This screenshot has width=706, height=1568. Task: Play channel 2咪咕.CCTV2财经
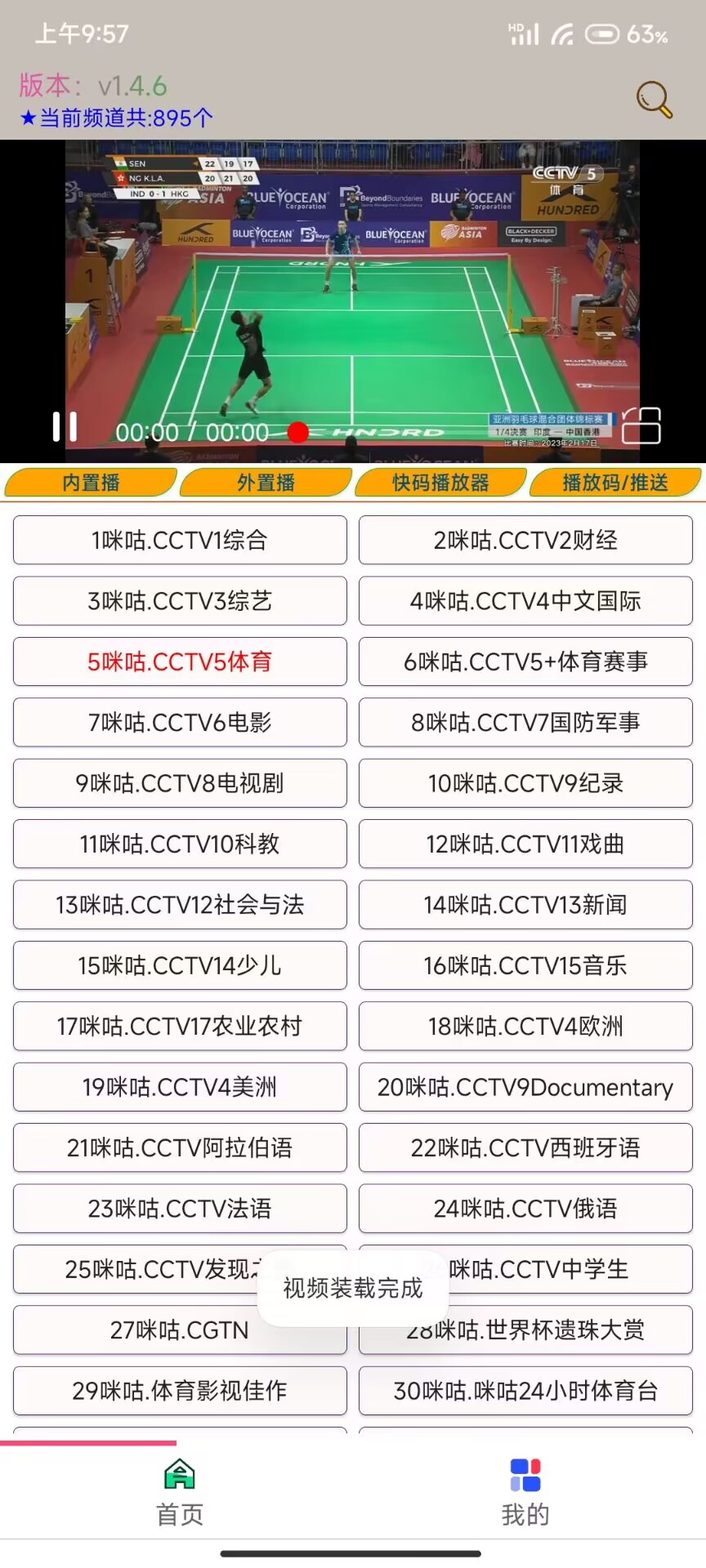[x=525, y=540]
